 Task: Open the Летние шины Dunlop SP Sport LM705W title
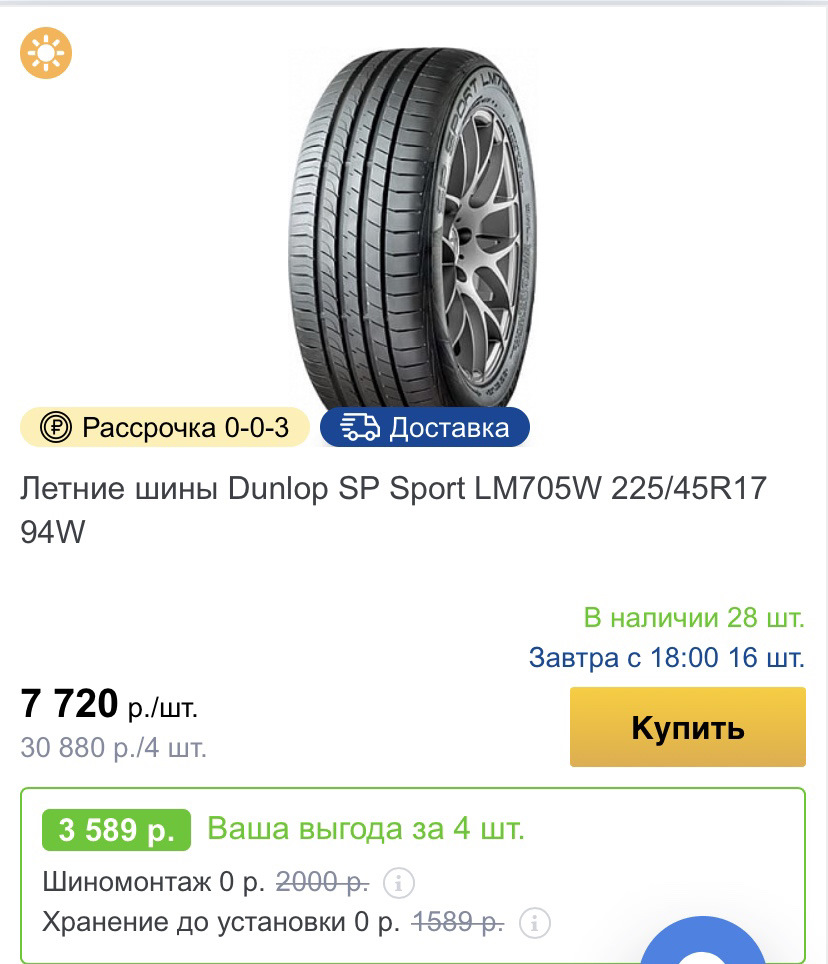(x=393, y=510)
